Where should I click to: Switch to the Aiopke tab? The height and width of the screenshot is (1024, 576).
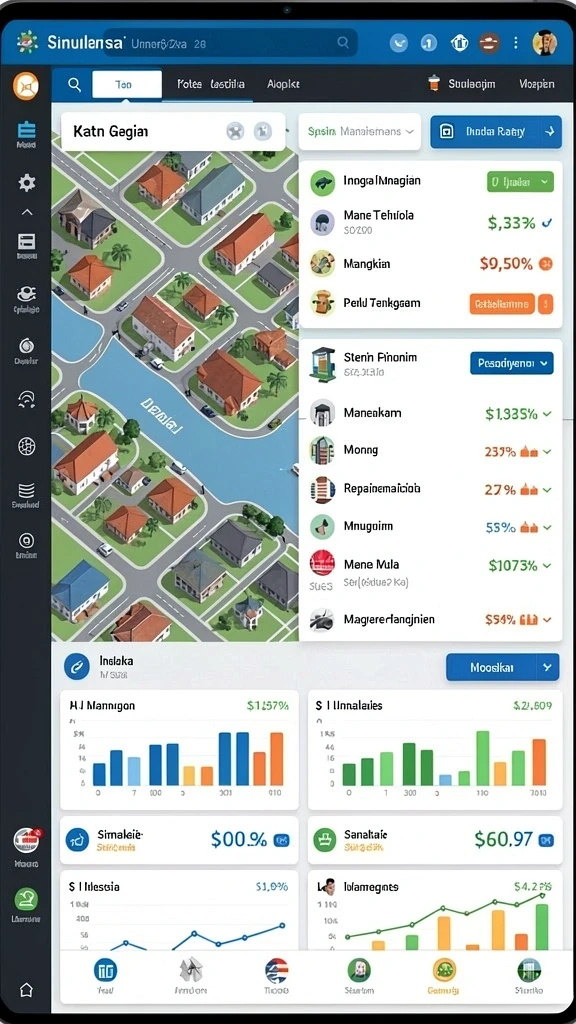click(x=283, y=84)
